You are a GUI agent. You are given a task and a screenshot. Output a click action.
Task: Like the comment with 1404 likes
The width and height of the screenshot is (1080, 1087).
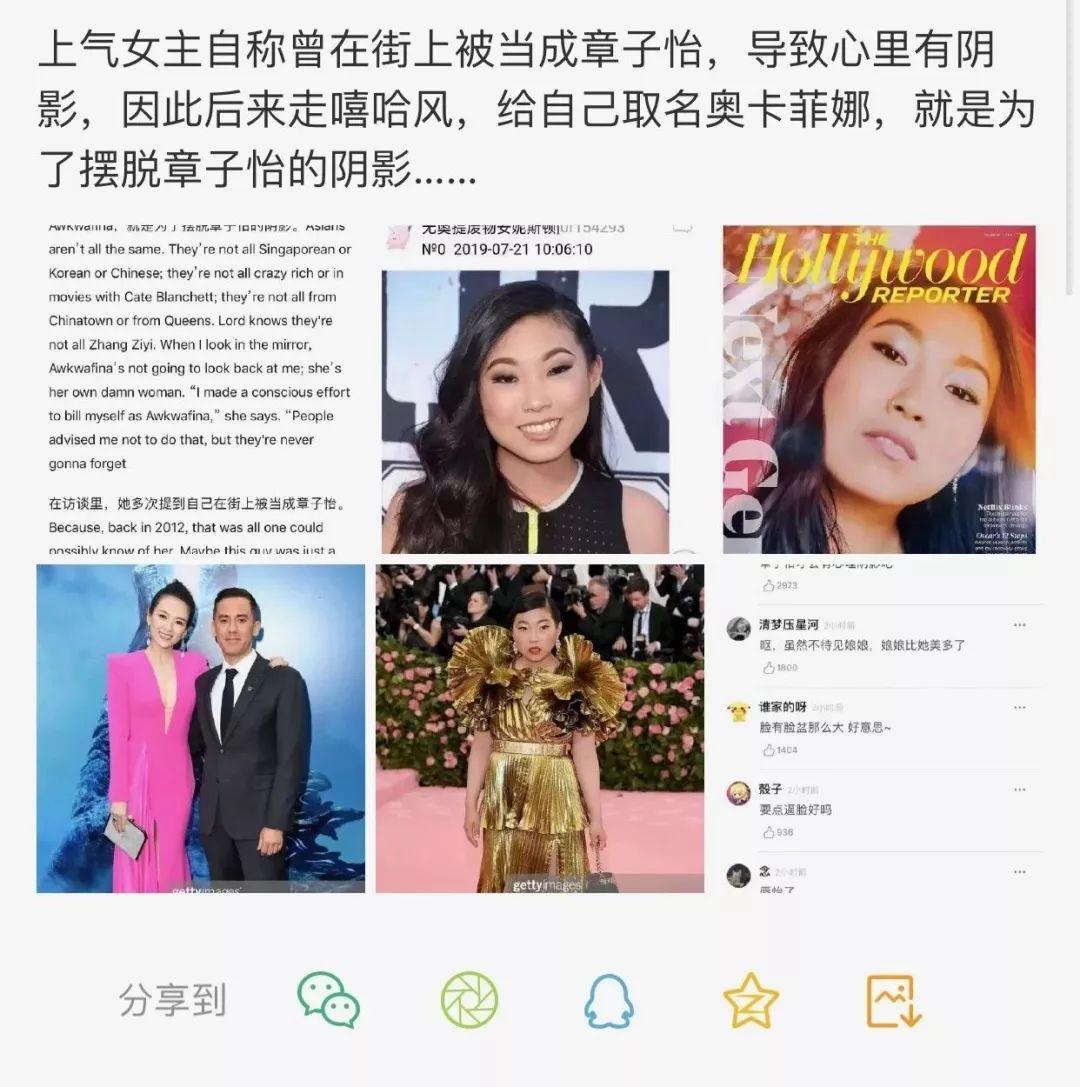click(x=769, y=749)
